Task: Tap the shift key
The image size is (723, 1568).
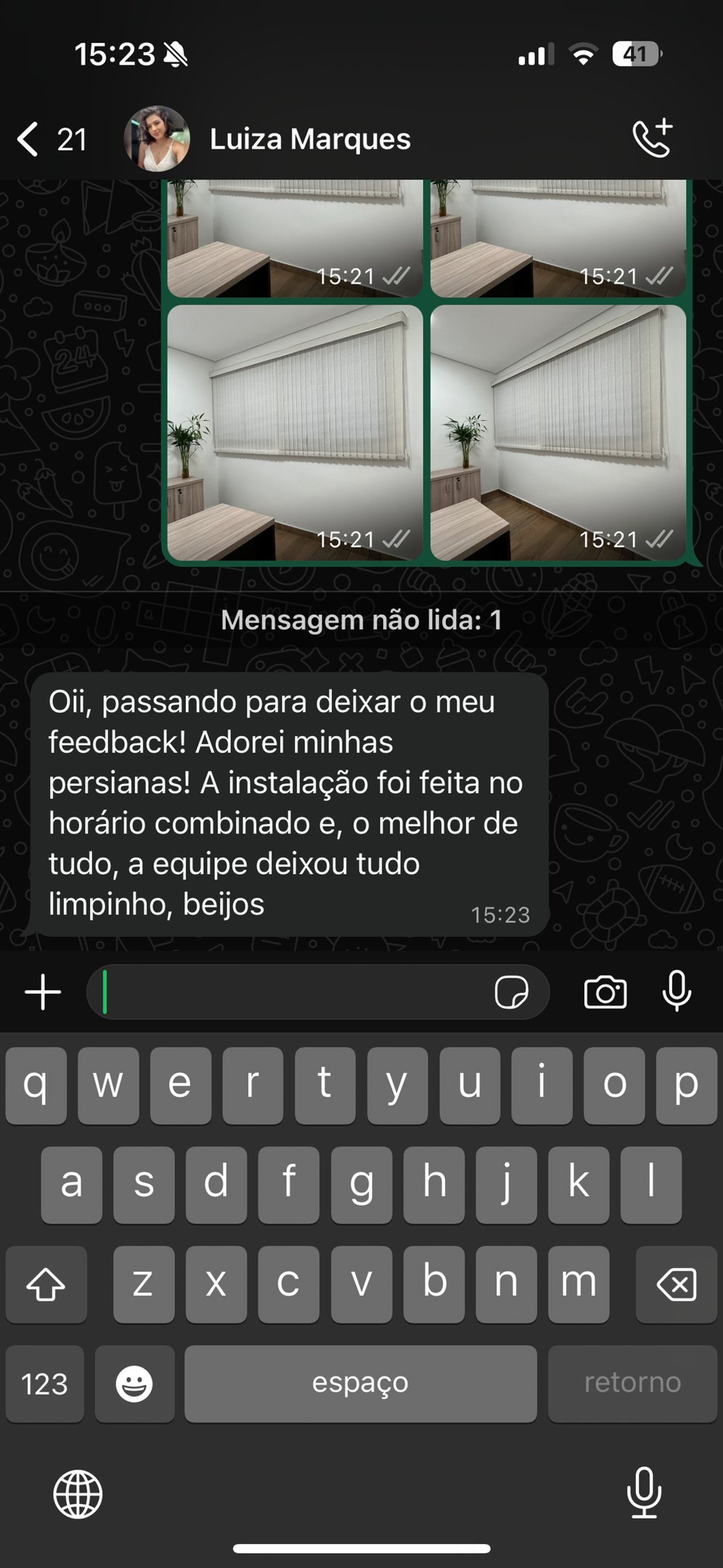Action: point(46,1284)
